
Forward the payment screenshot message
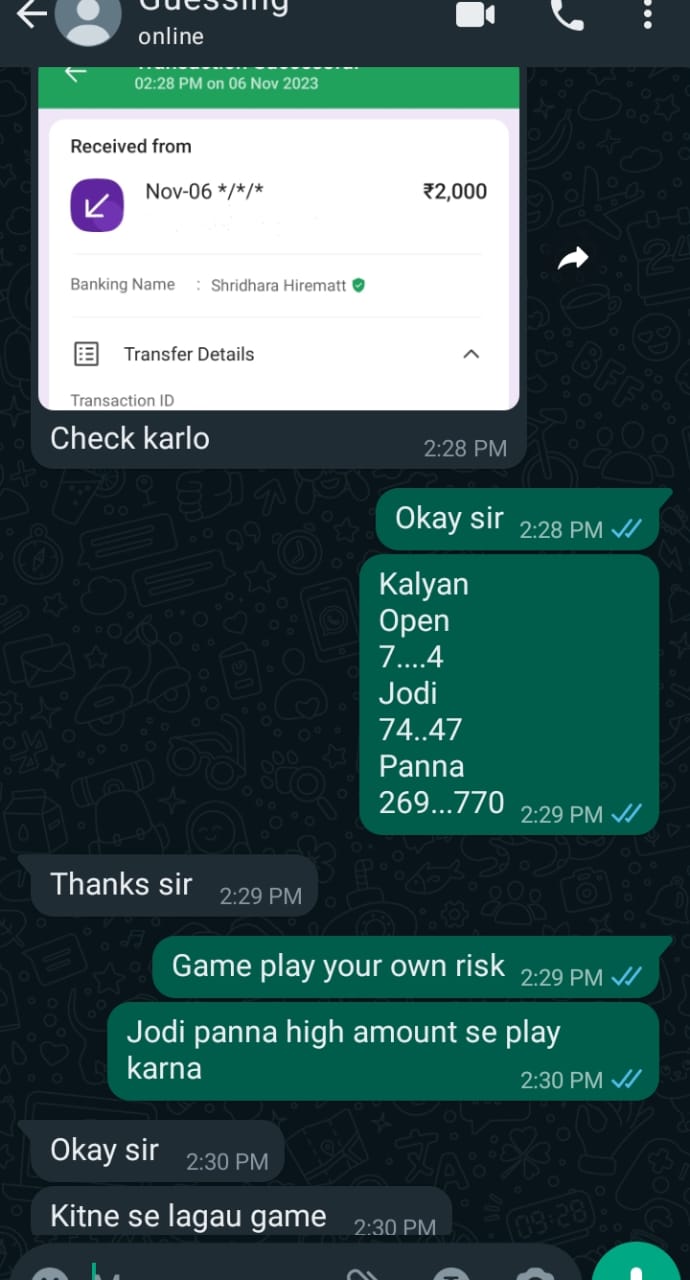[573, 259]
